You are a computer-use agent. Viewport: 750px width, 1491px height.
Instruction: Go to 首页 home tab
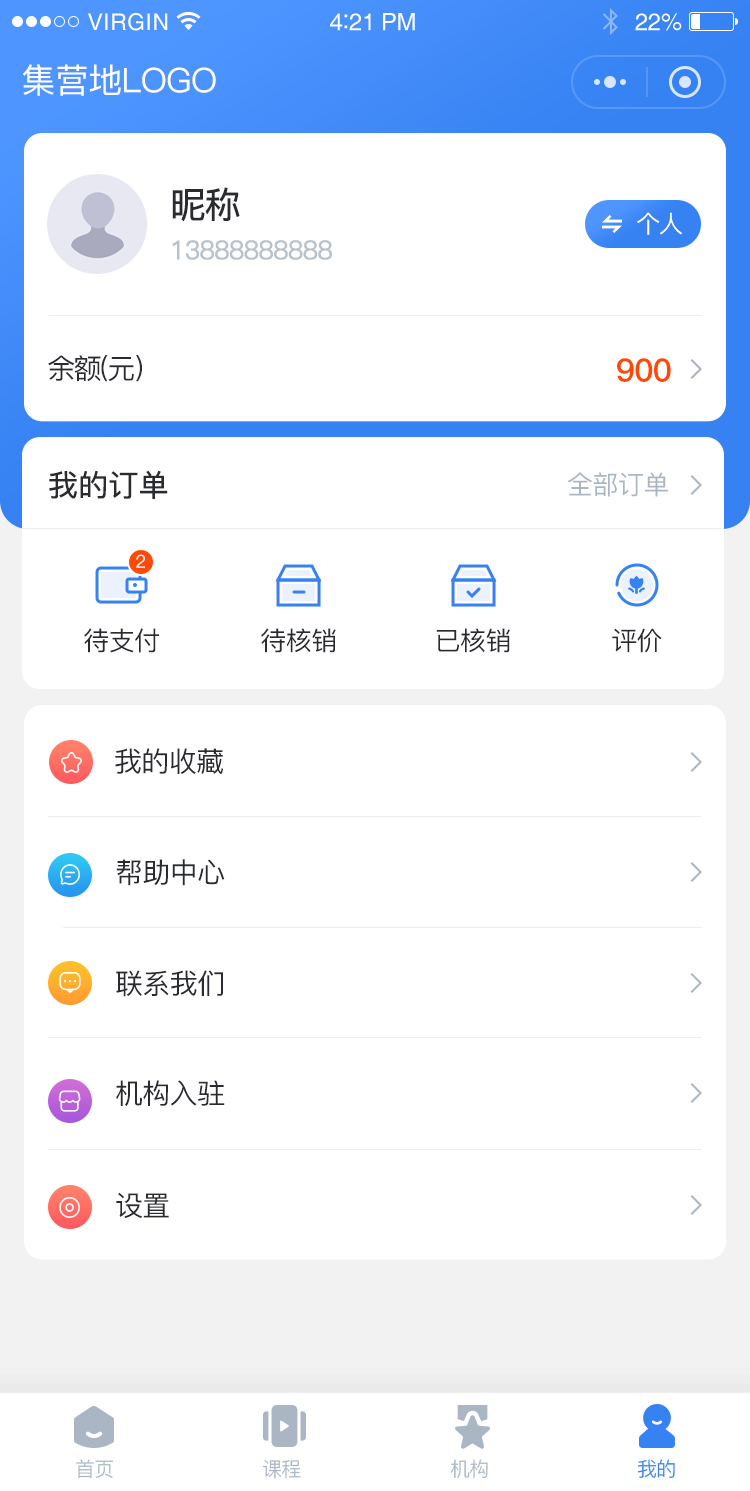tap(94, 1438)
